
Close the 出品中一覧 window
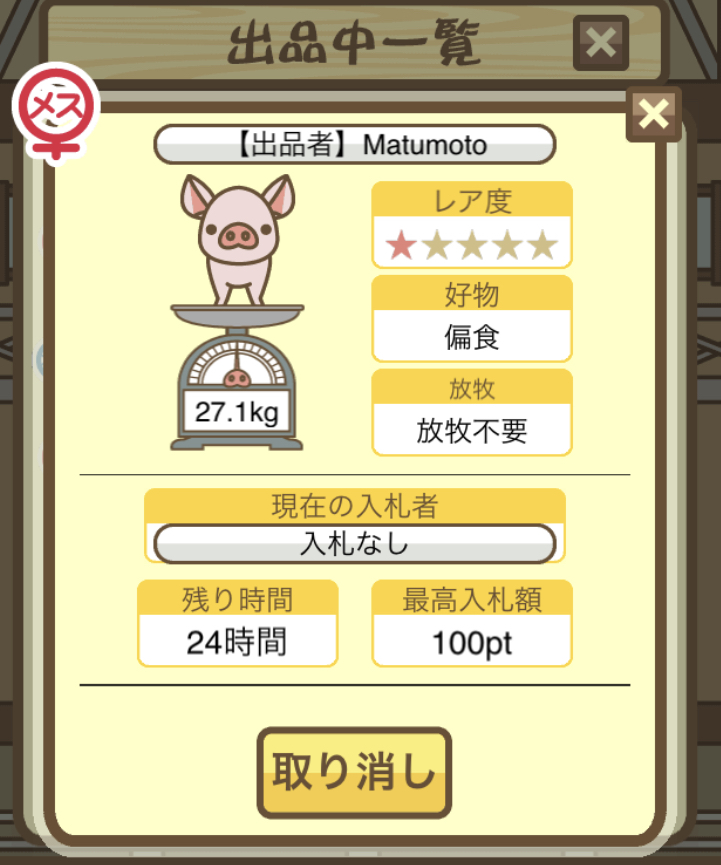click(600, 43)
